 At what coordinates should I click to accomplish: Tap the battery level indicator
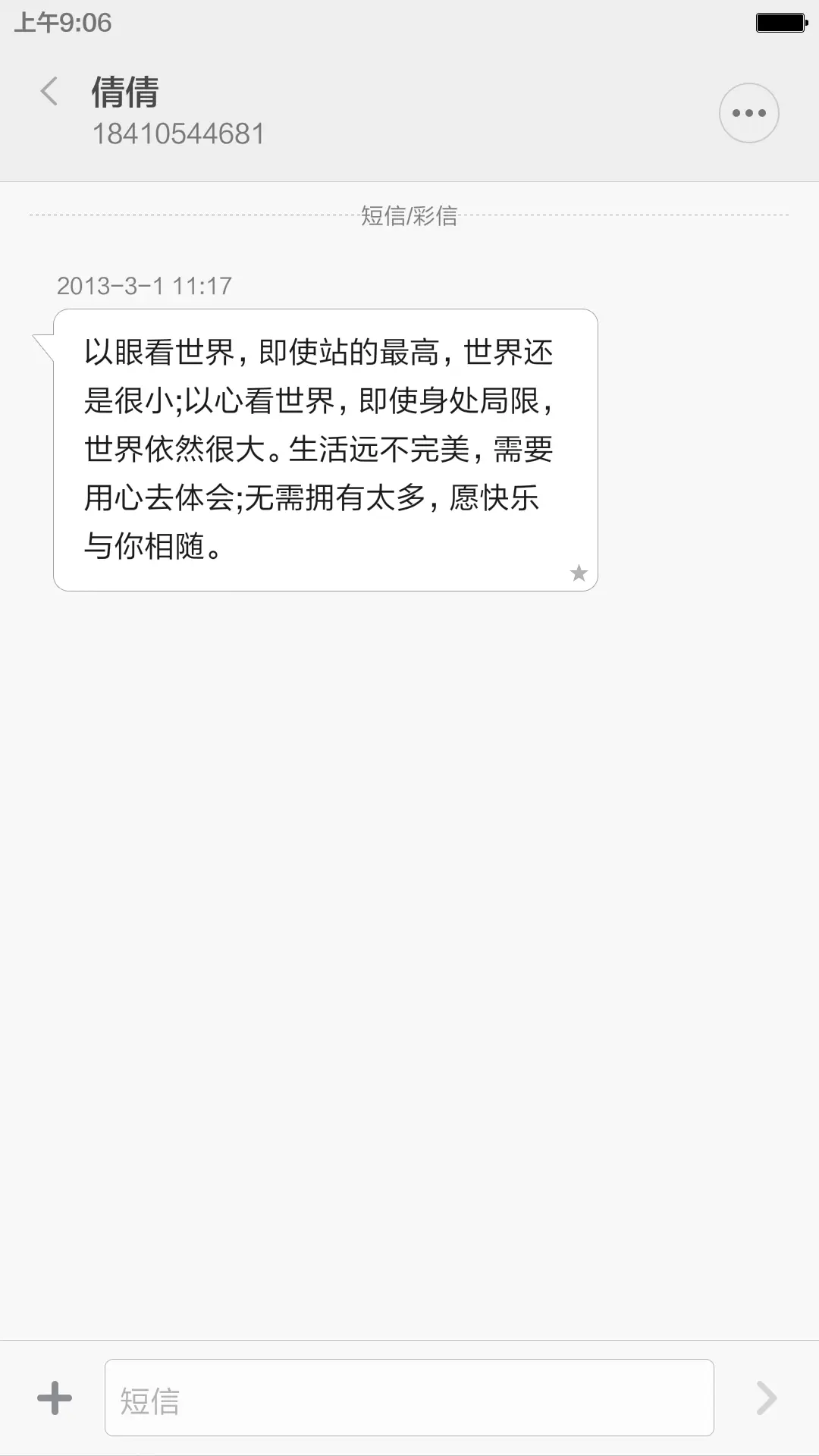(780, 23)
